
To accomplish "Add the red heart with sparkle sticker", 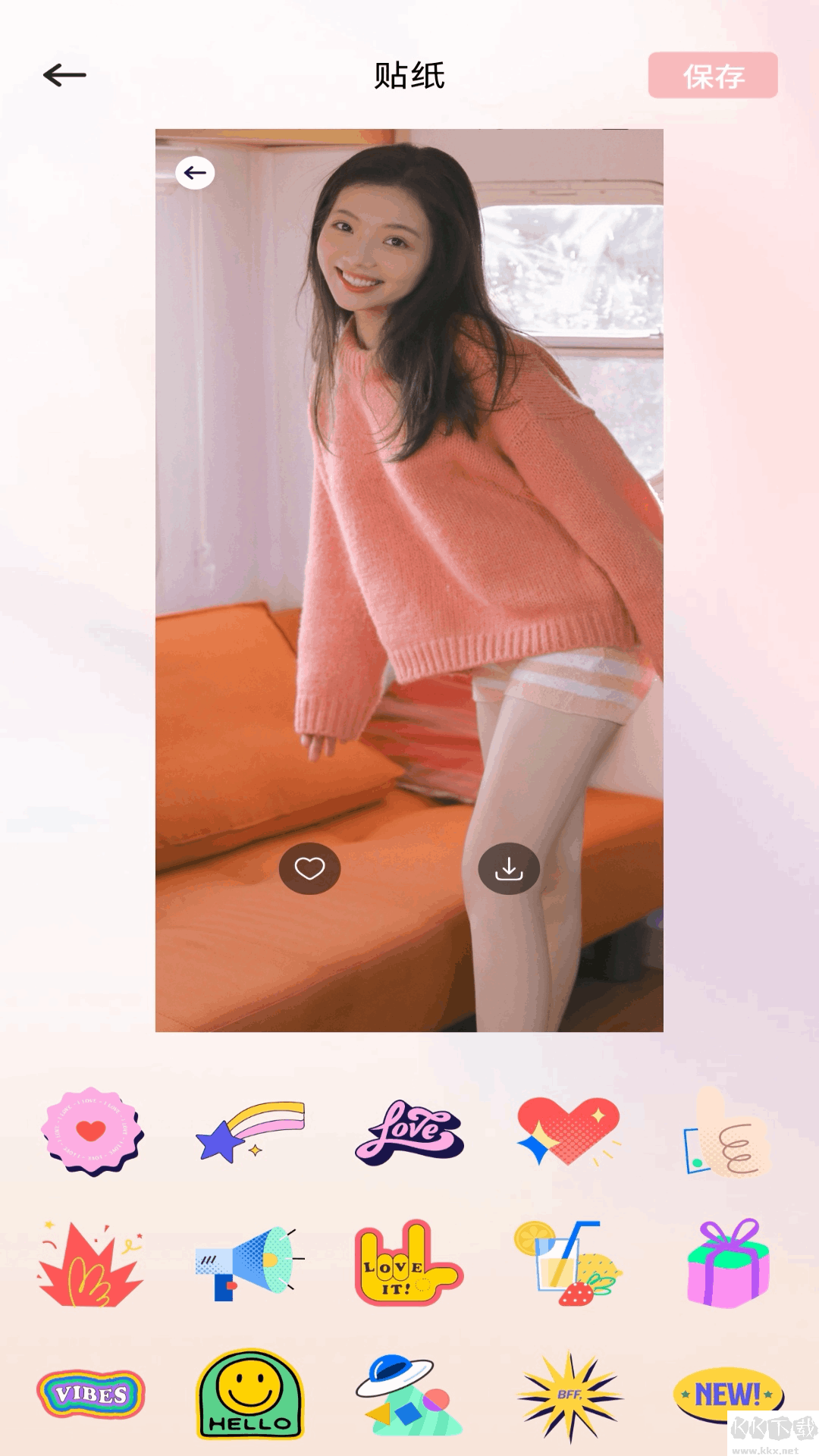I will (x=569, y=1131).
